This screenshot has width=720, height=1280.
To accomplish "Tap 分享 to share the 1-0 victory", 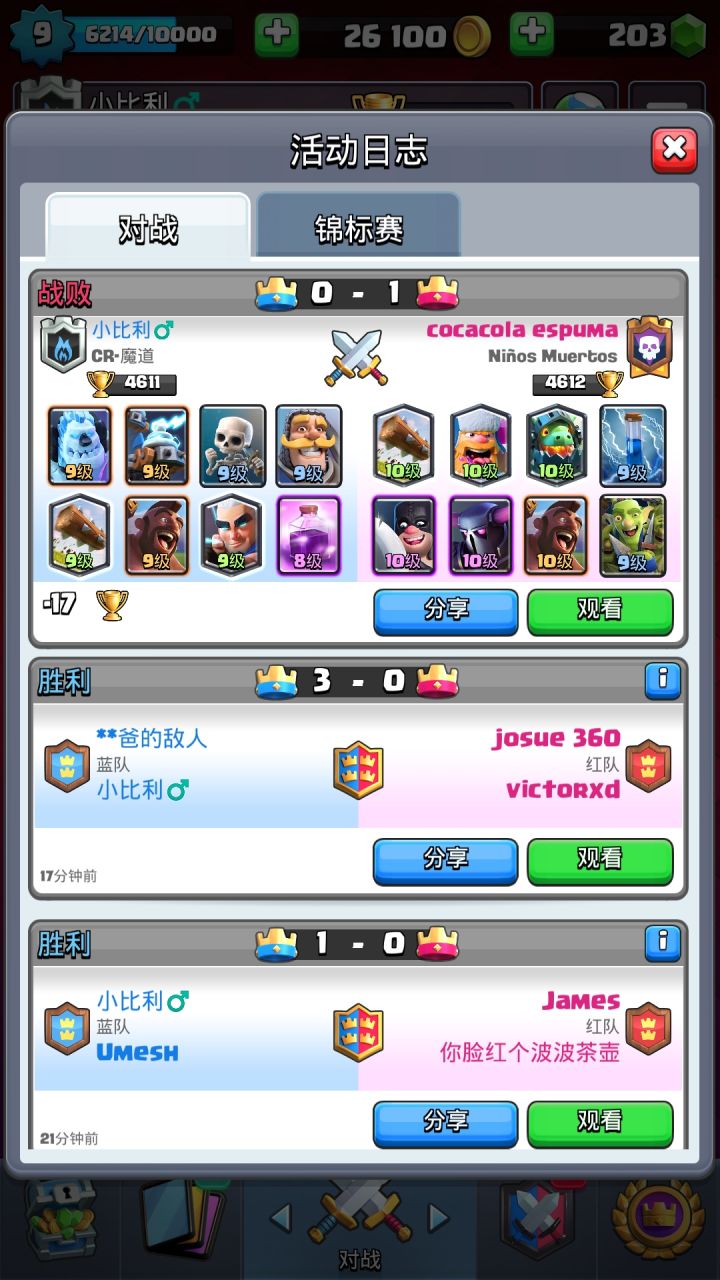I will [445, 1124].
